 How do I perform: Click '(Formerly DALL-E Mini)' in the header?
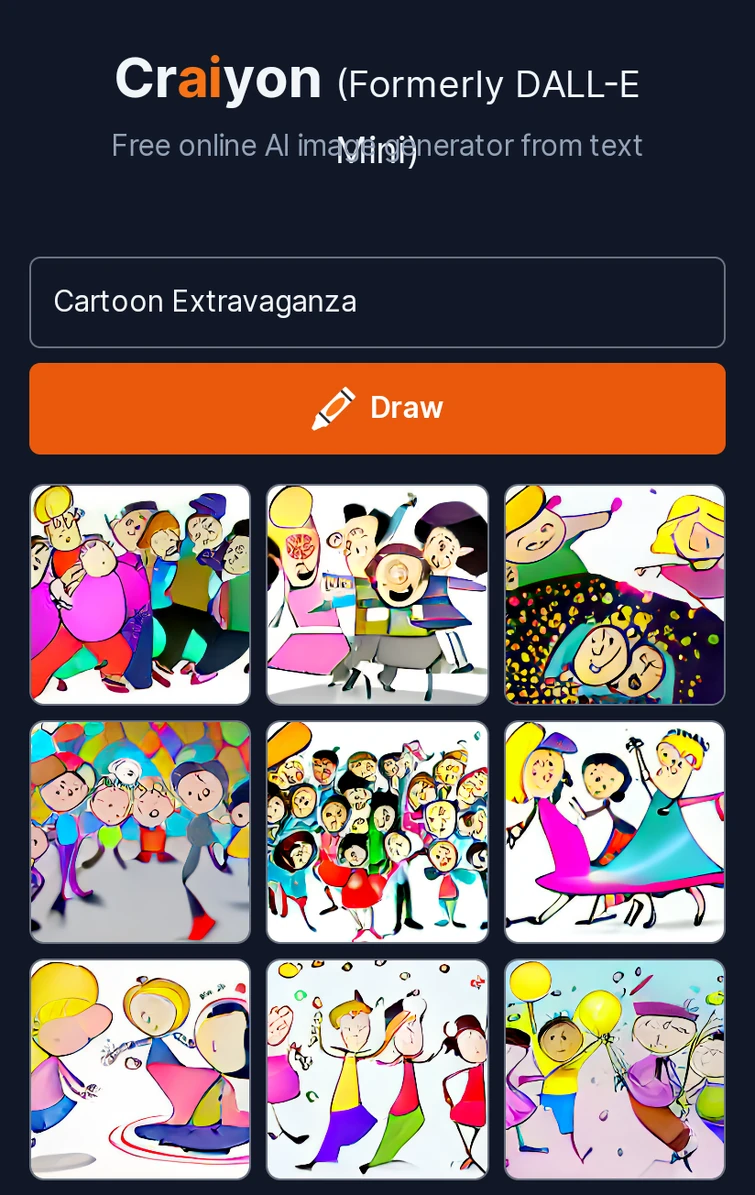490,84
